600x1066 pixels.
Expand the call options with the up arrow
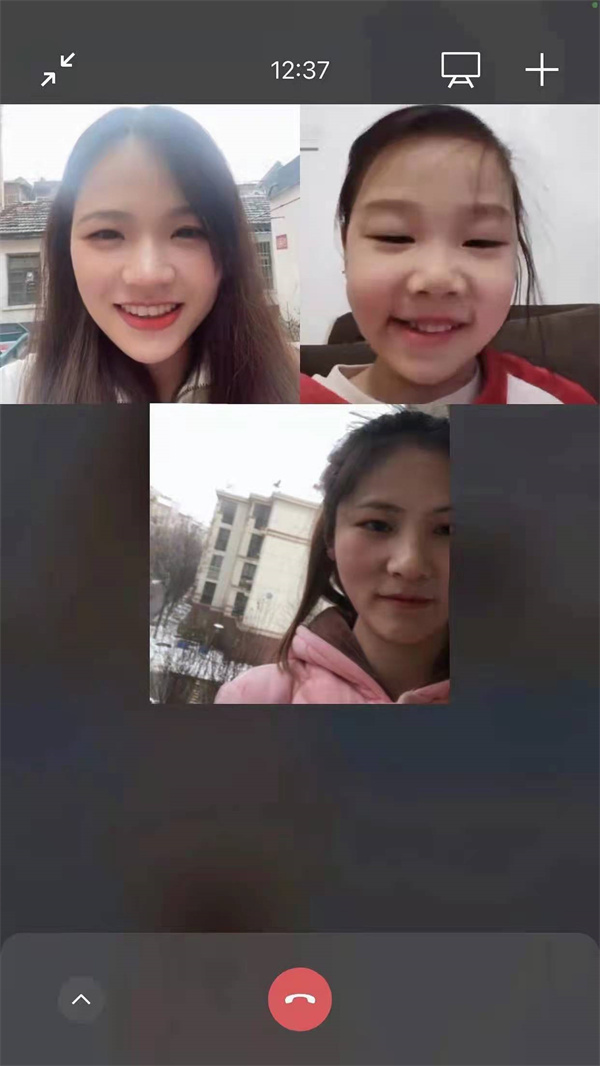(x=81, y=998)
